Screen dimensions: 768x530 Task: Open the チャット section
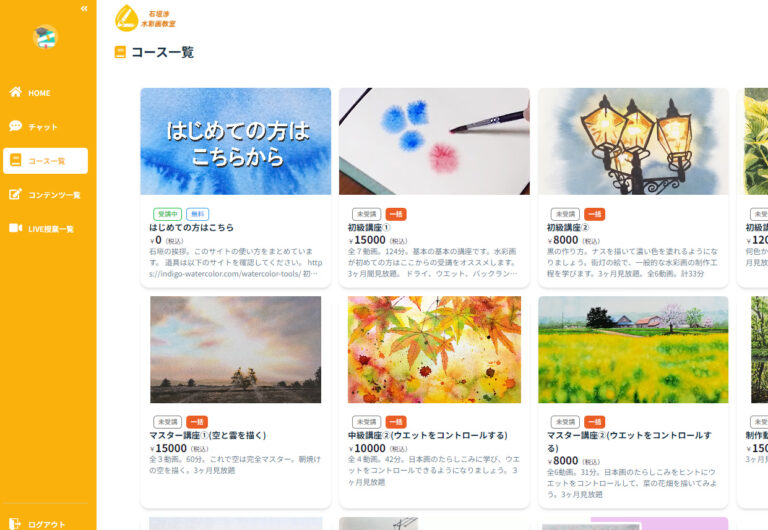pos(42,127)
